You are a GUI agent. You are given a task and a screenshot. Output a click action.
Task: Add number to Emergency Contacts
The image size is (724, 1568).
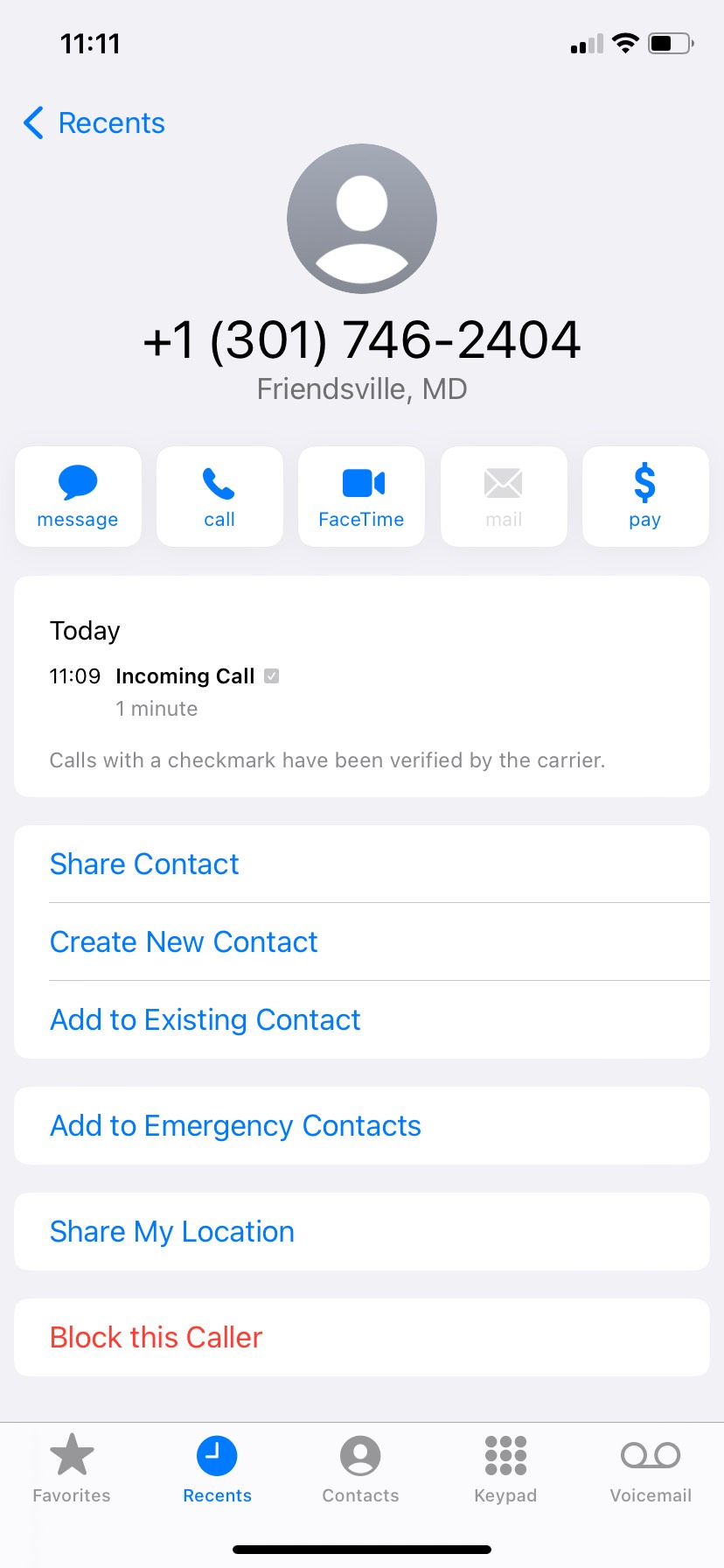click(236, 1125)
